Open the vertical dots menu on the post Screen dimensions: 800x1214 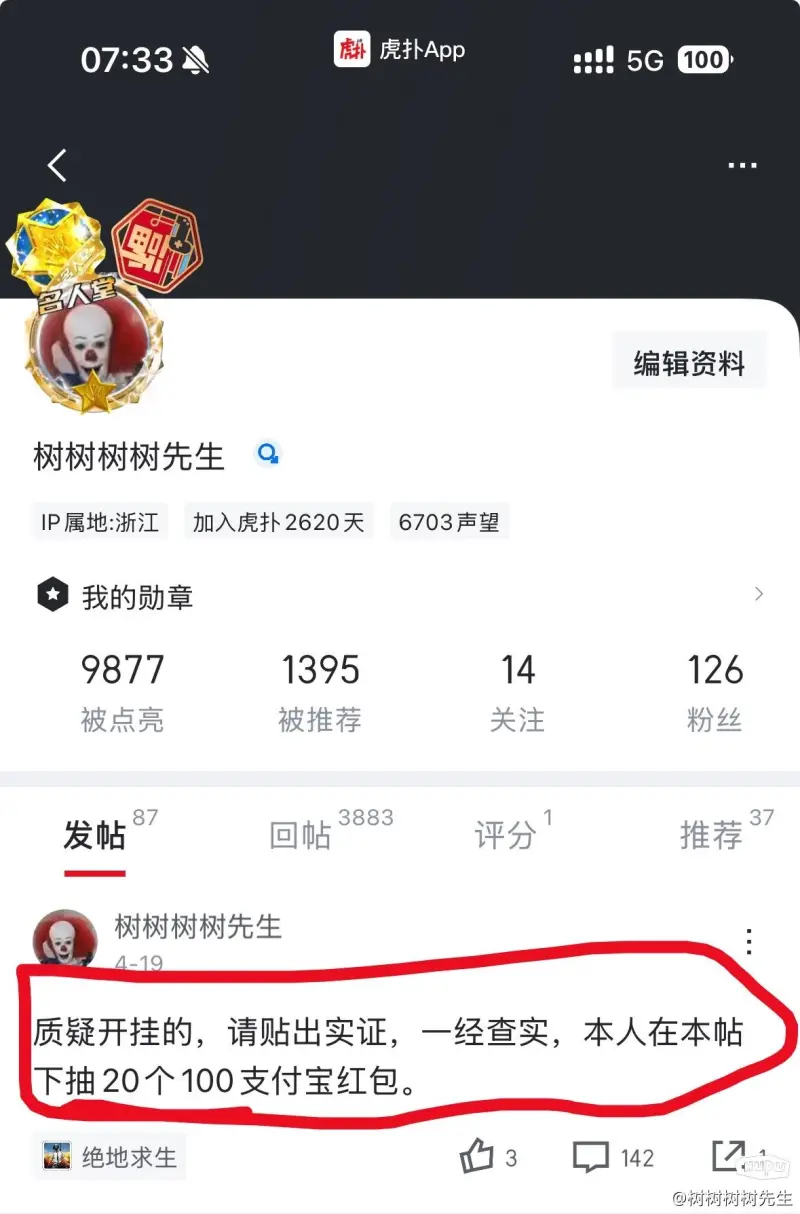click(x=748, y=942)
